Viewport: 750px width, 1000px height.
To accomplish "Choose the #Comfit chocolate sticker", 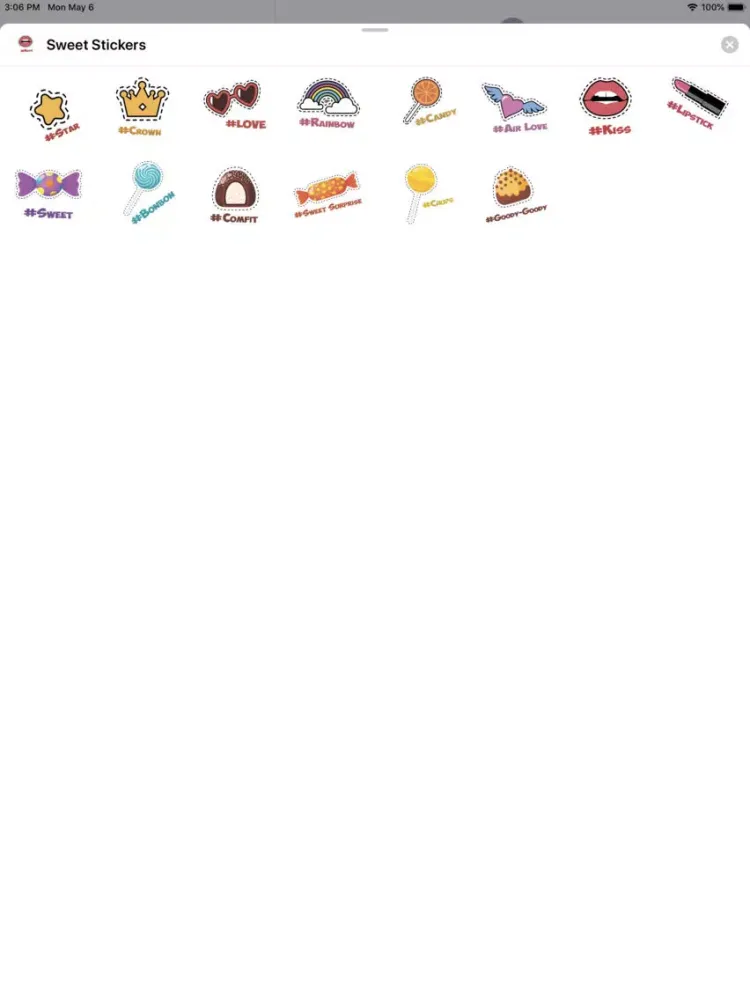I will [235, 193].
